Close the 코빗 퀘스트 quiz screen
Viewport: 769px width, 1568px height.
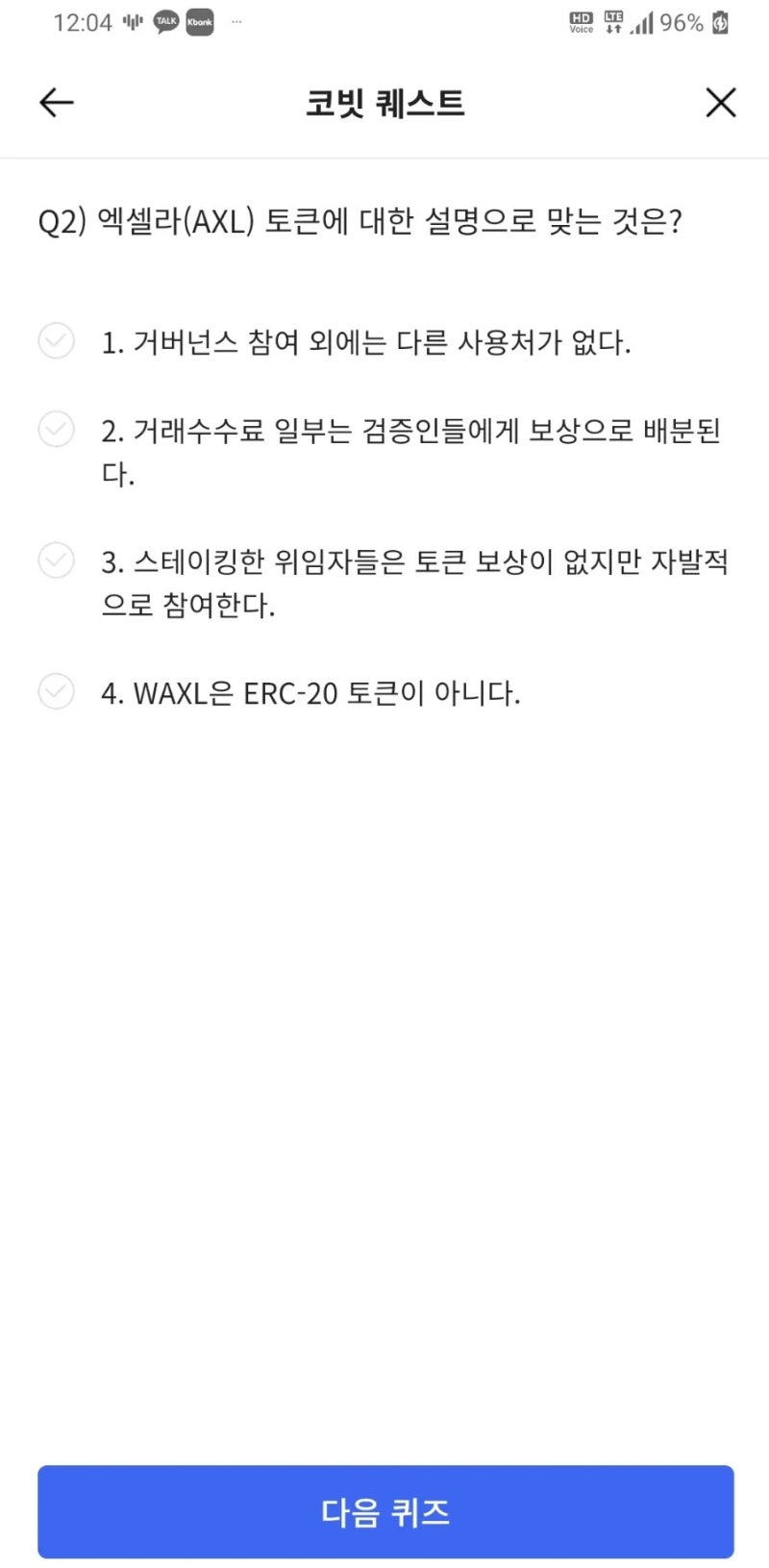pos(720,102)
